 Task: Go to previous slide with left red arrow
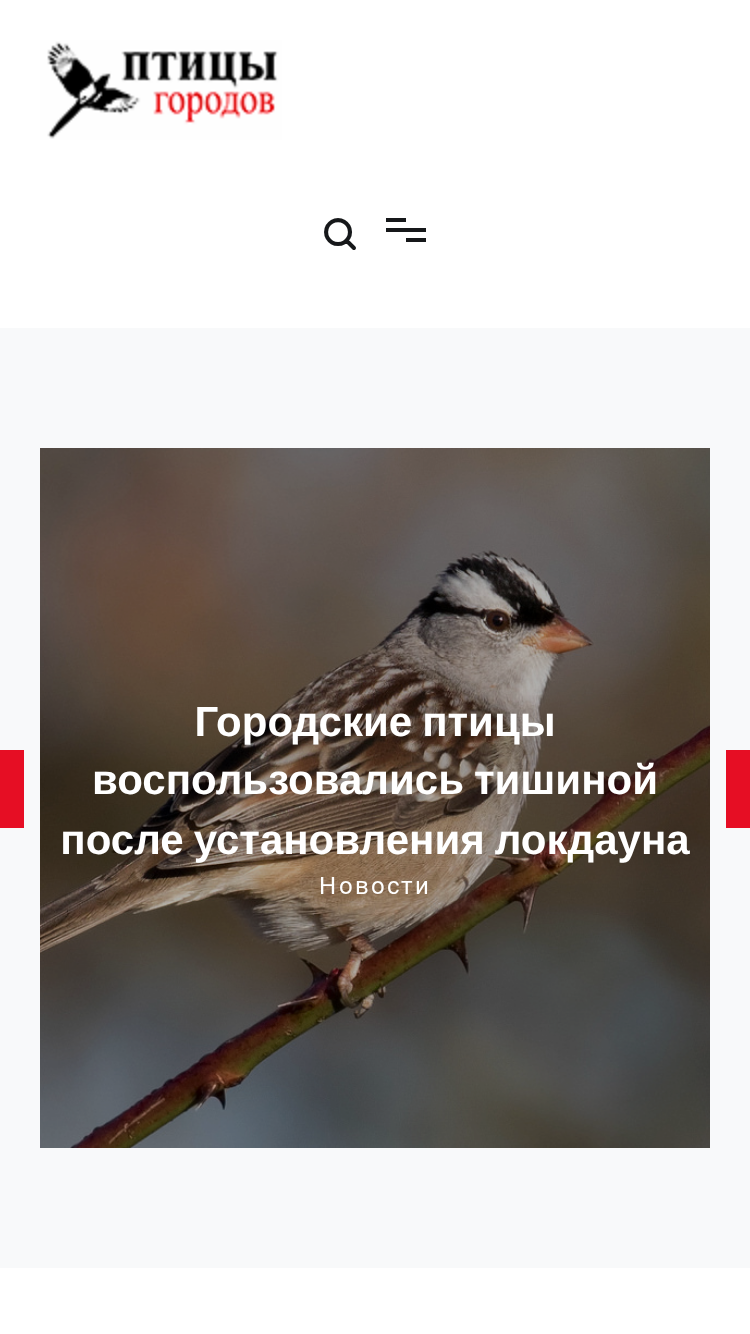click(x=12, y=789)
